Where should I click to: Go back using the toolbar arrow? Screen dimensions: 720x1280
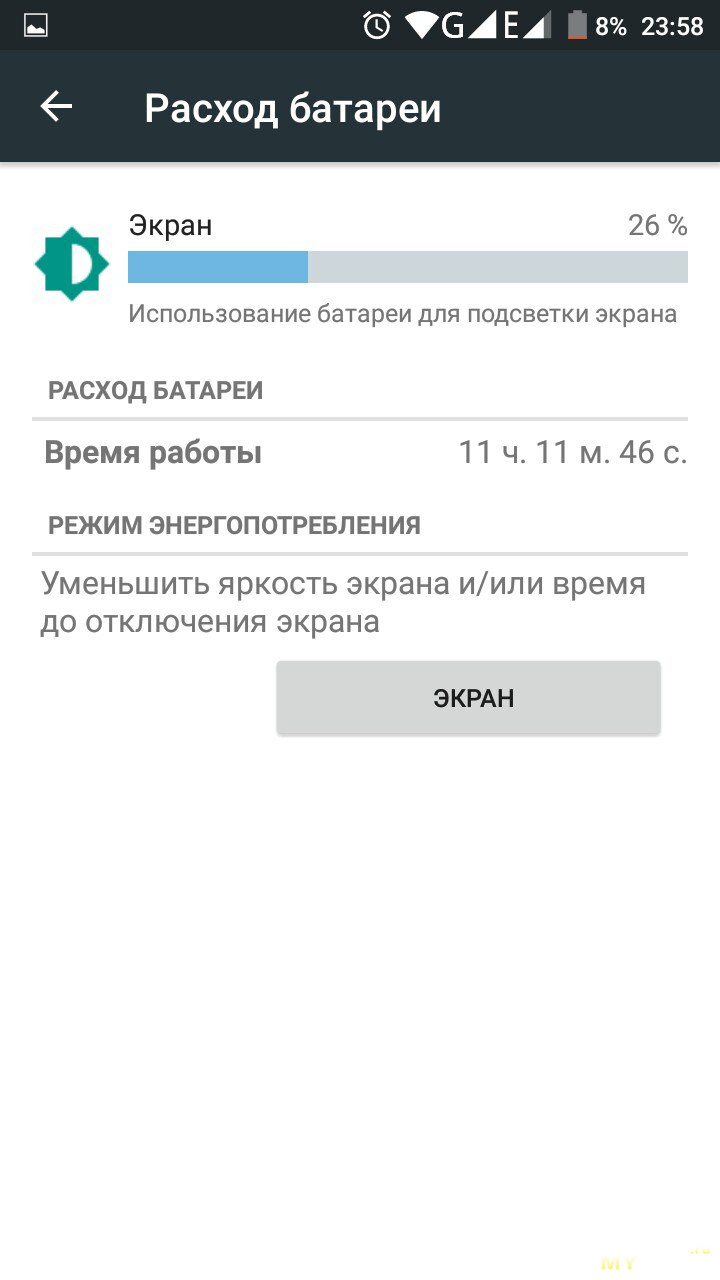pos(56,107)
